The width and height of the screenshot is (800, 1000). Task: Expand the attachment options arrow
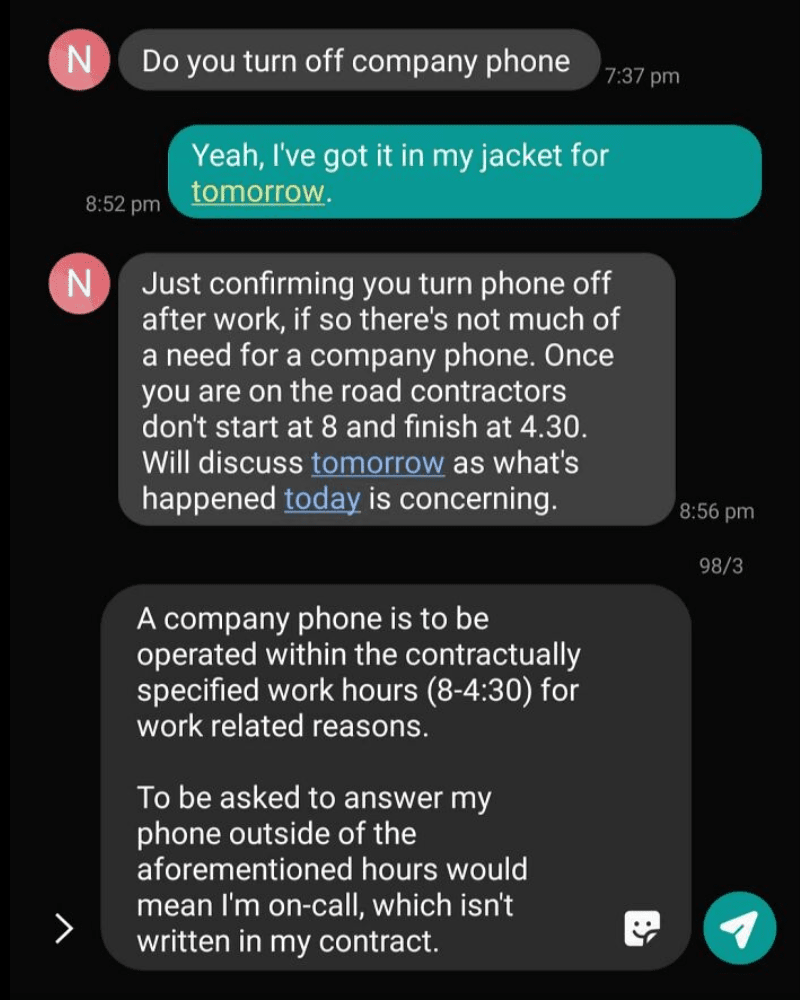(x=64, y=928)
